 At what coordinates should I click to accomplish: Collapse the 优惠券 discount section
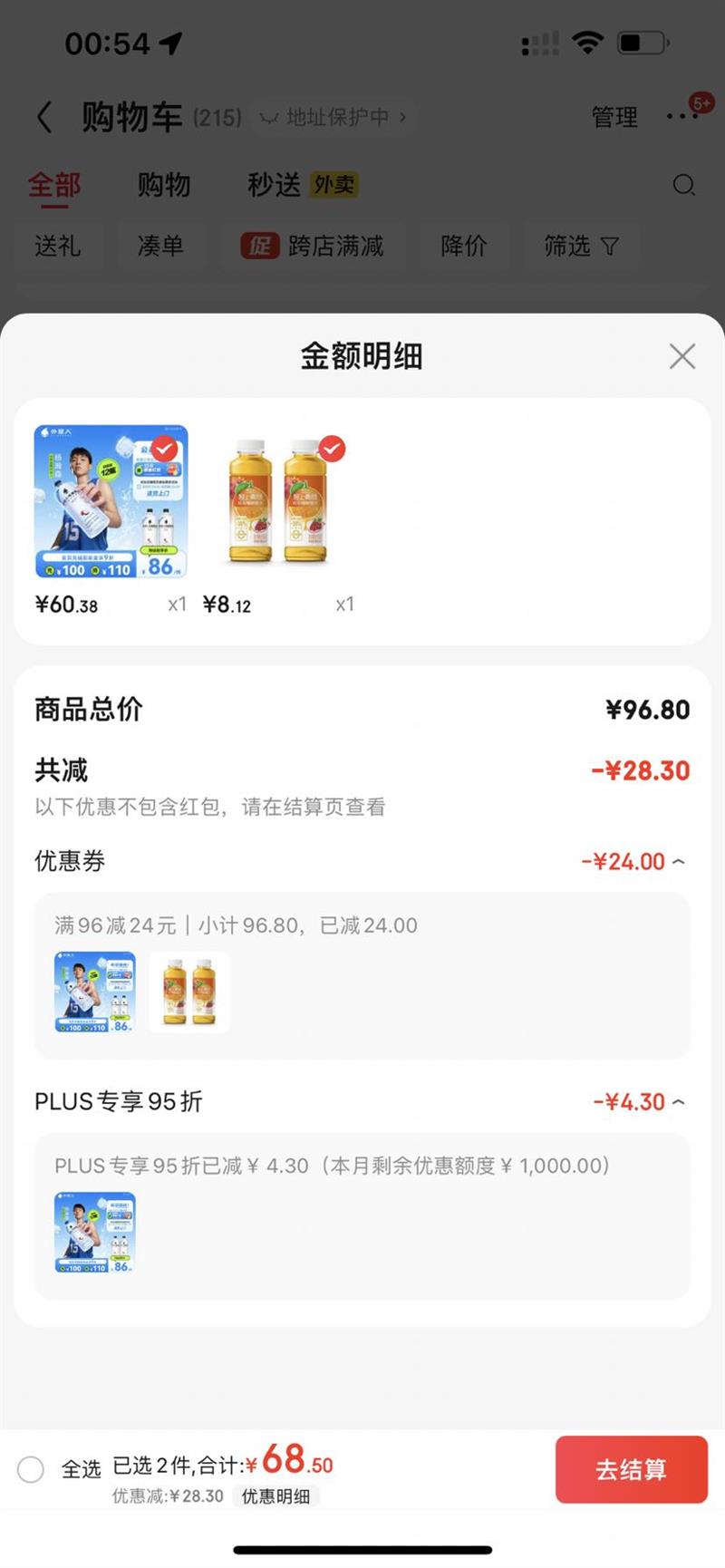coord(679,861)
